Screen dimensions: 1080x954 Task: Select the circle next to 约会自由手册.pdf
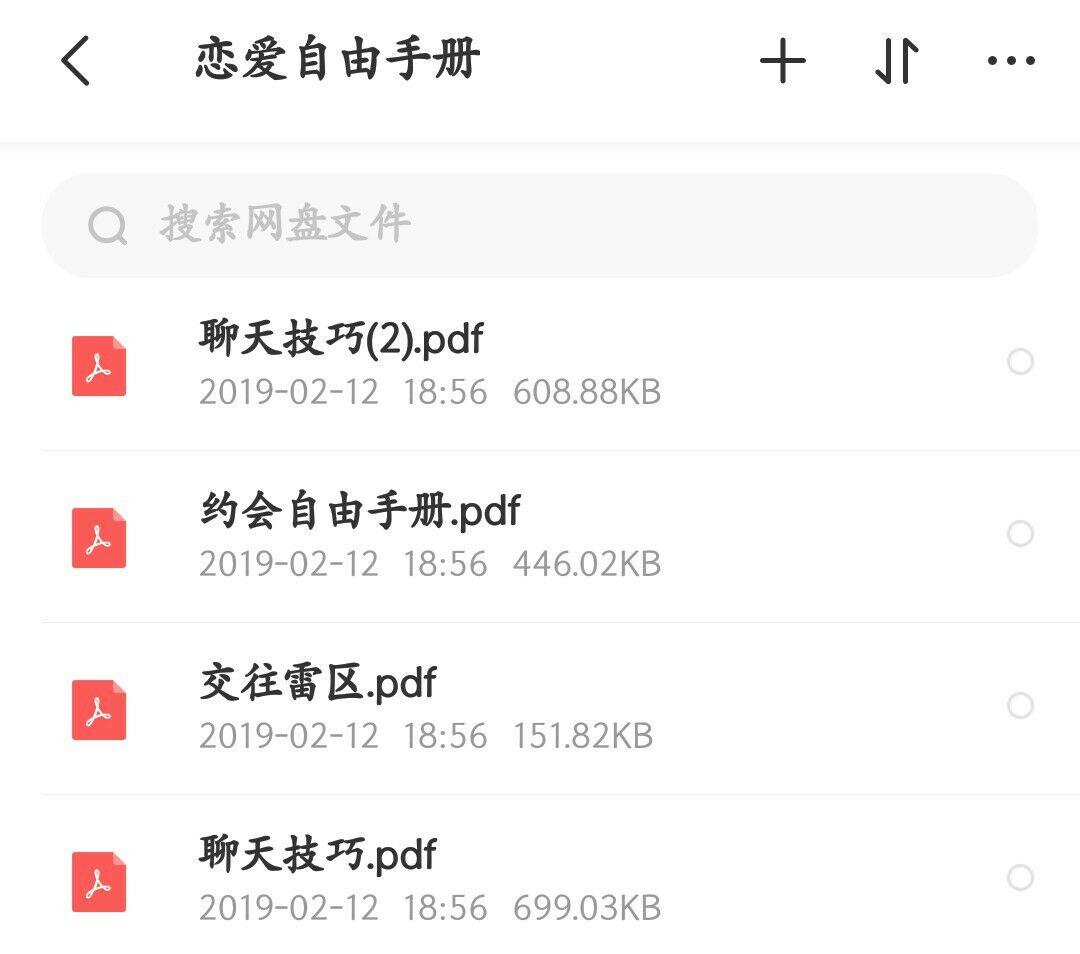click(x=1020, y=533)
